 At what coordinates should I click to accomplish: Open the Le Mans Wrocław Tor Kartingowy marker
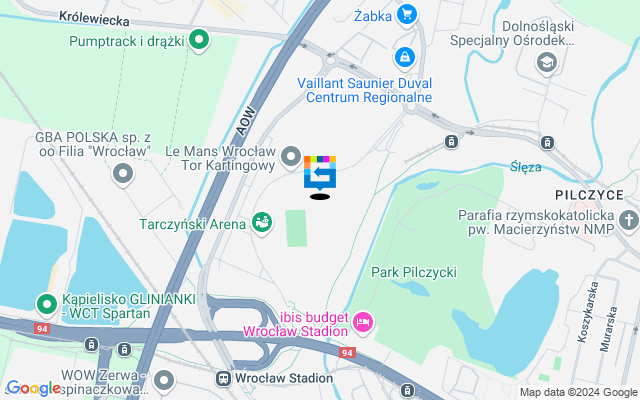[x=291, y=156]
